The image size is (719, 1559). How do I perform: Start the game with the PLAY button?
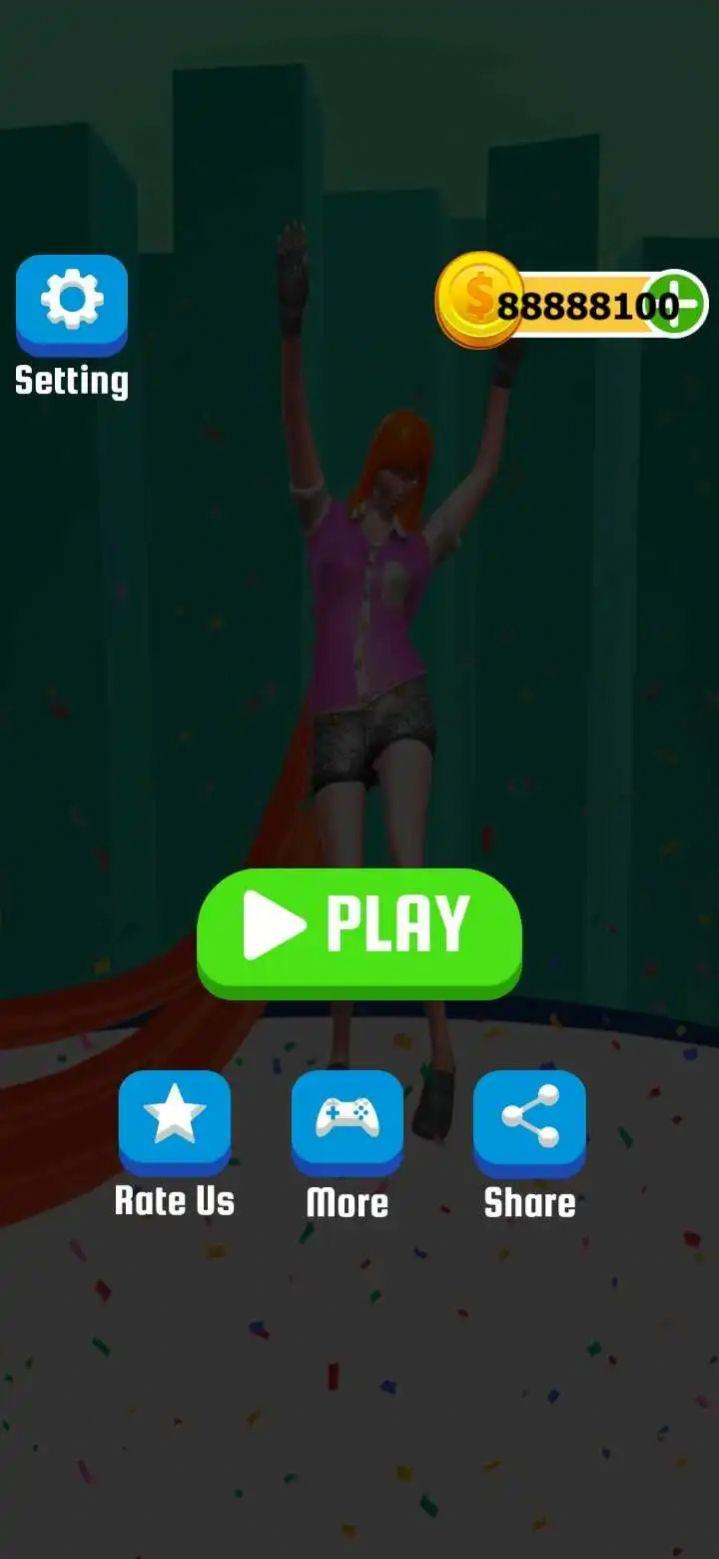pyautogui.click(x=359, y=931)
